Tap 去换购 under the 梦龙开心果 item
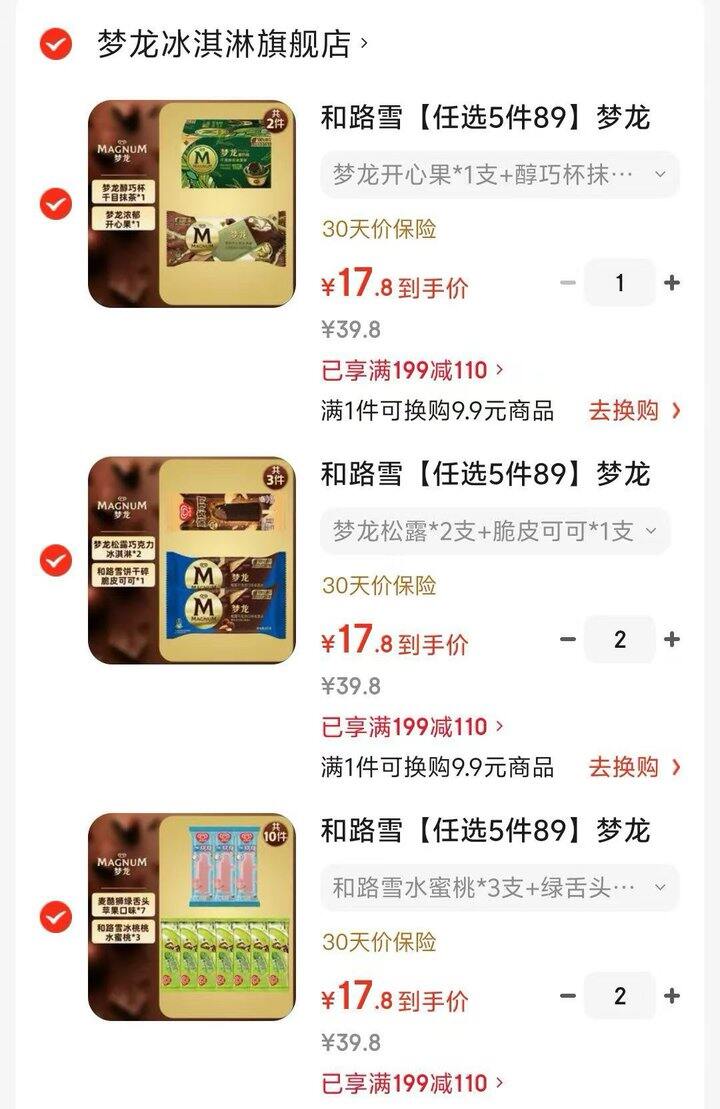This screenshot has width=720, height=1109. pyautogui.click(x=634, y=410)
